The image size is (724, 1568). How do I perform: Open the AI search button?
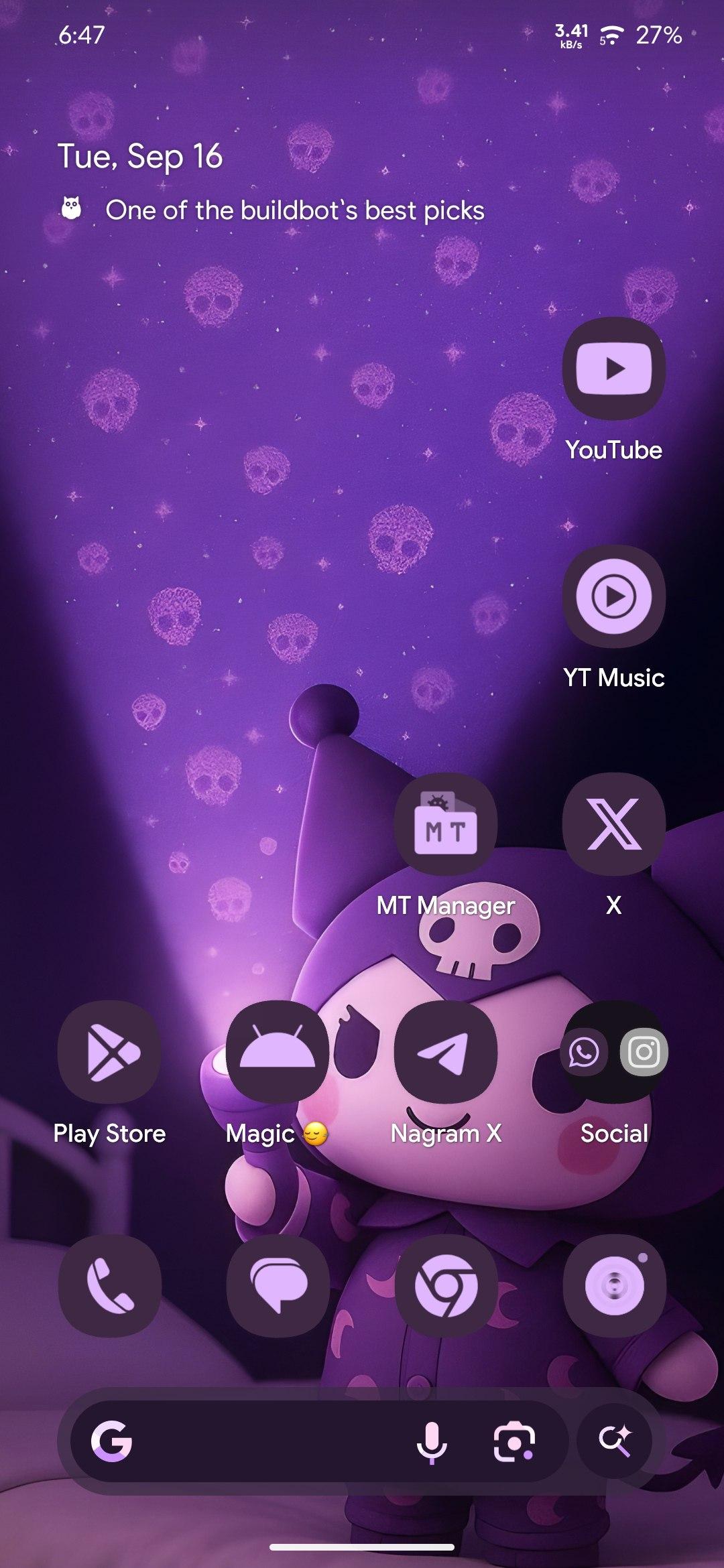615,1441
